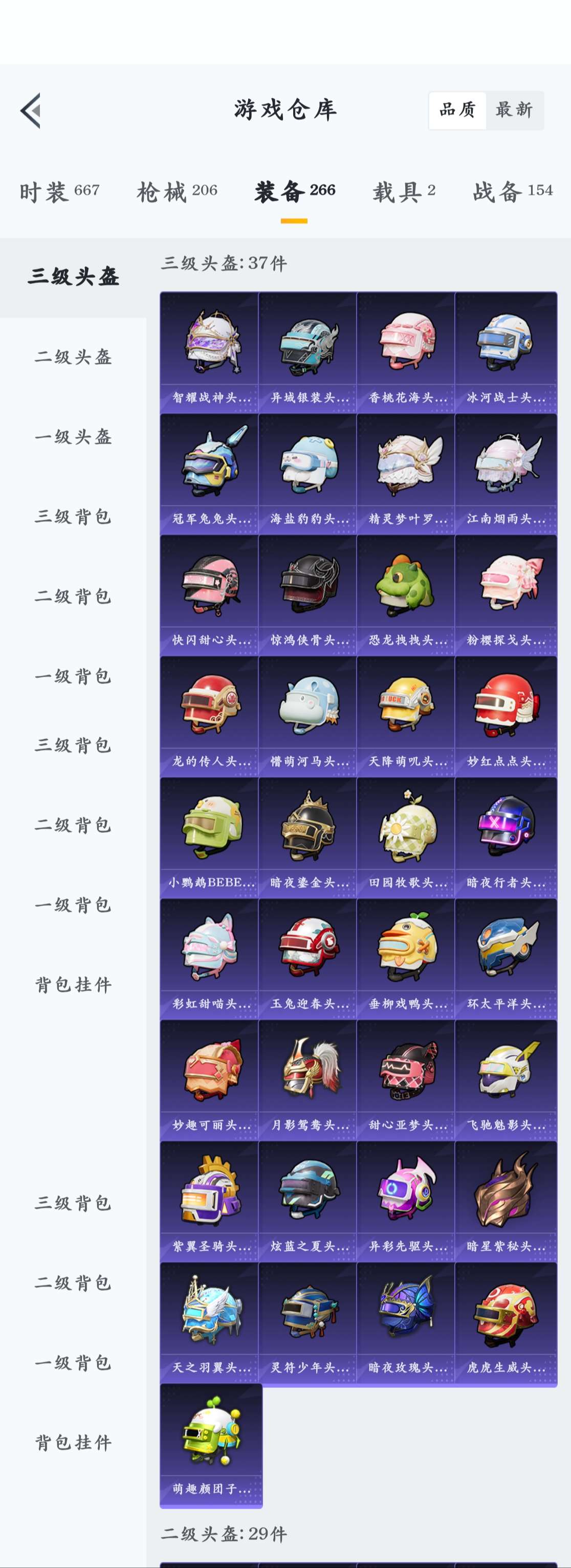View the 恐龙拽拽 helmet
This screenshot has height=1568, width=571.
click(x=405, y=594)
